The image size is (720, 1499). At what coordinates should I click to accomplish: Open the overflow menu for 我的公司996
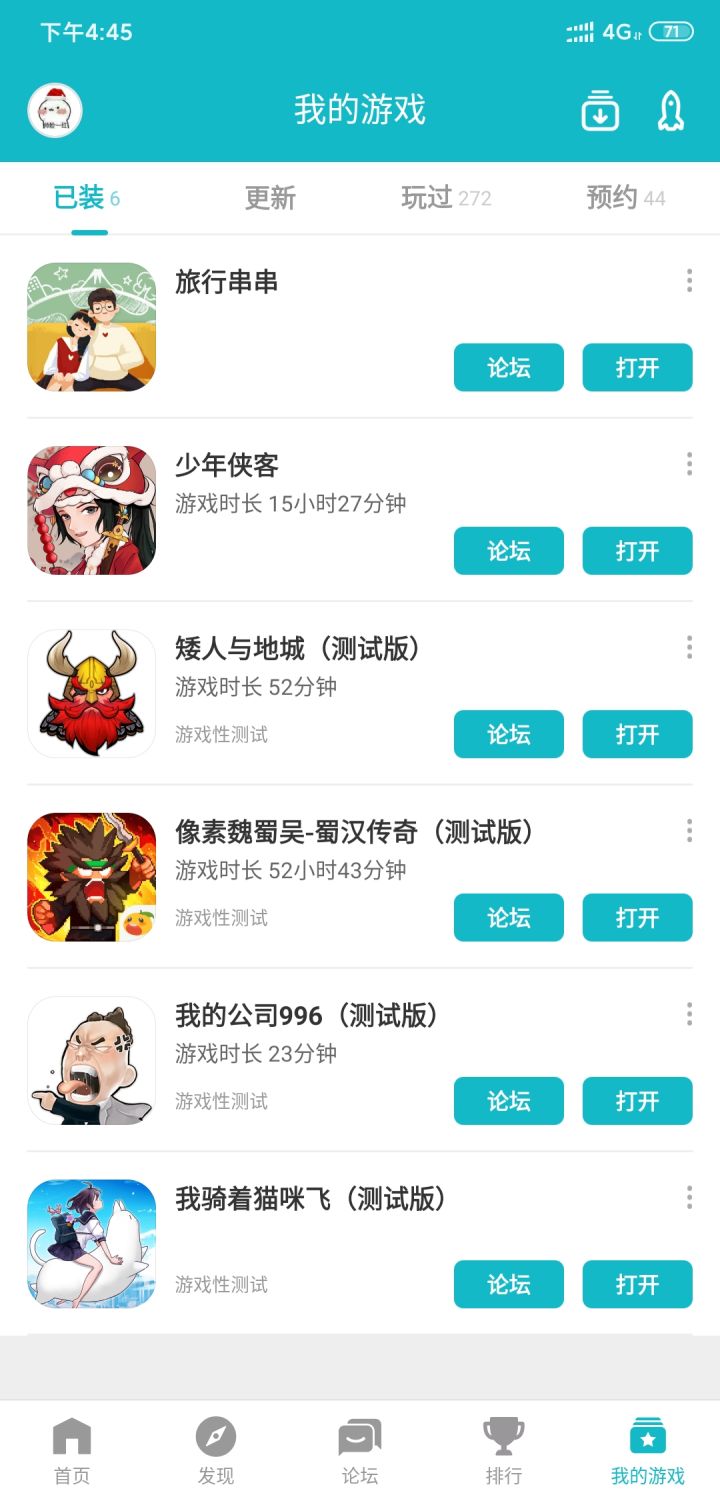tap(688, 1013)
